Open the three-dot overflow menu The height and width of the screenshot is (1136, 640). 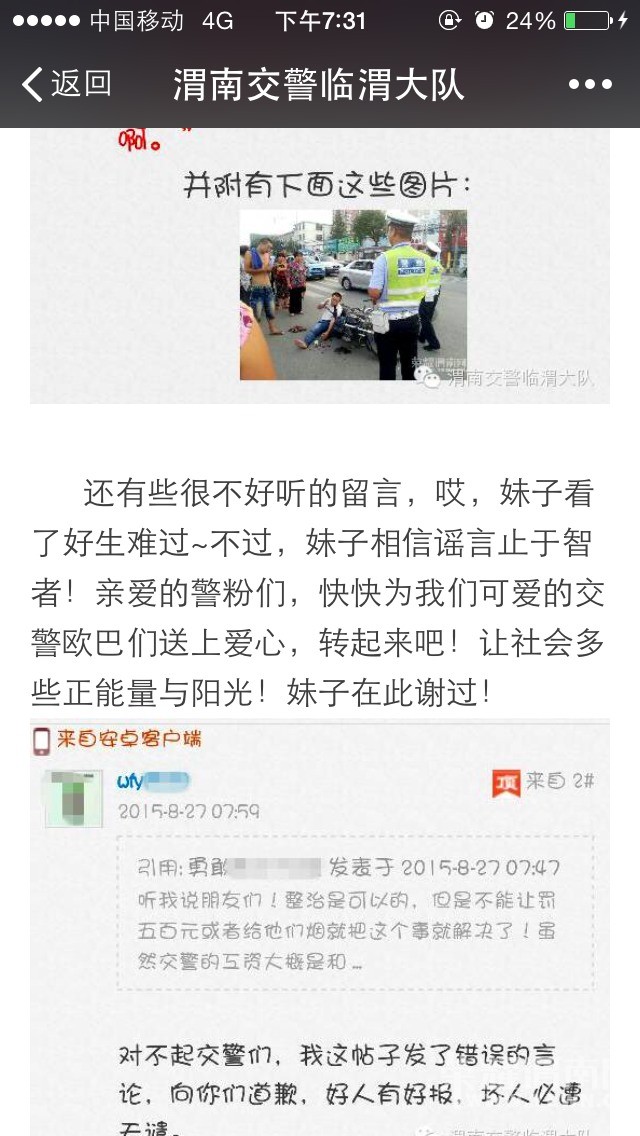(x=589, y=85)
